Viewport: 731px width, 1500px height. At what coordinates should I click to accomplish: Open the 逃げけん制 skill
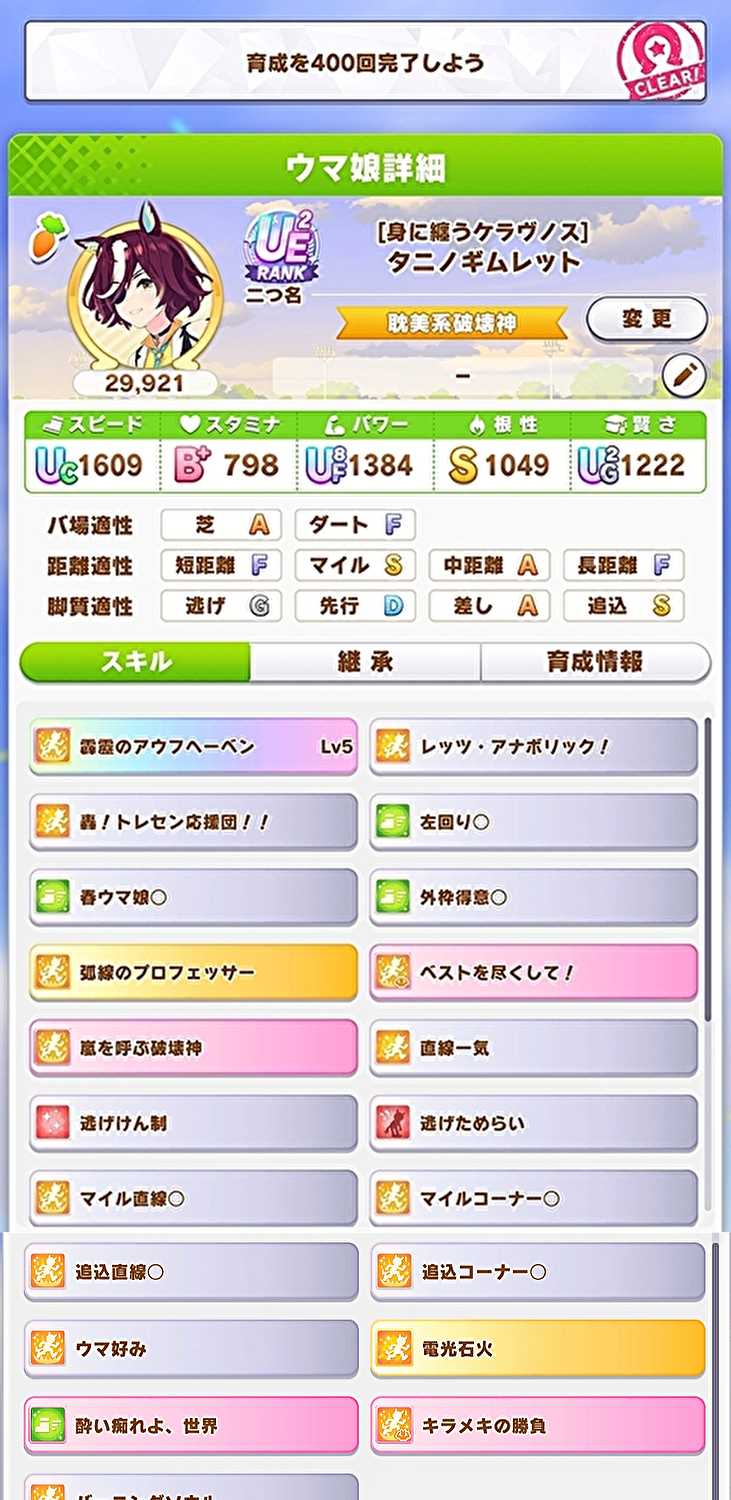click(x=193, y=1123)
